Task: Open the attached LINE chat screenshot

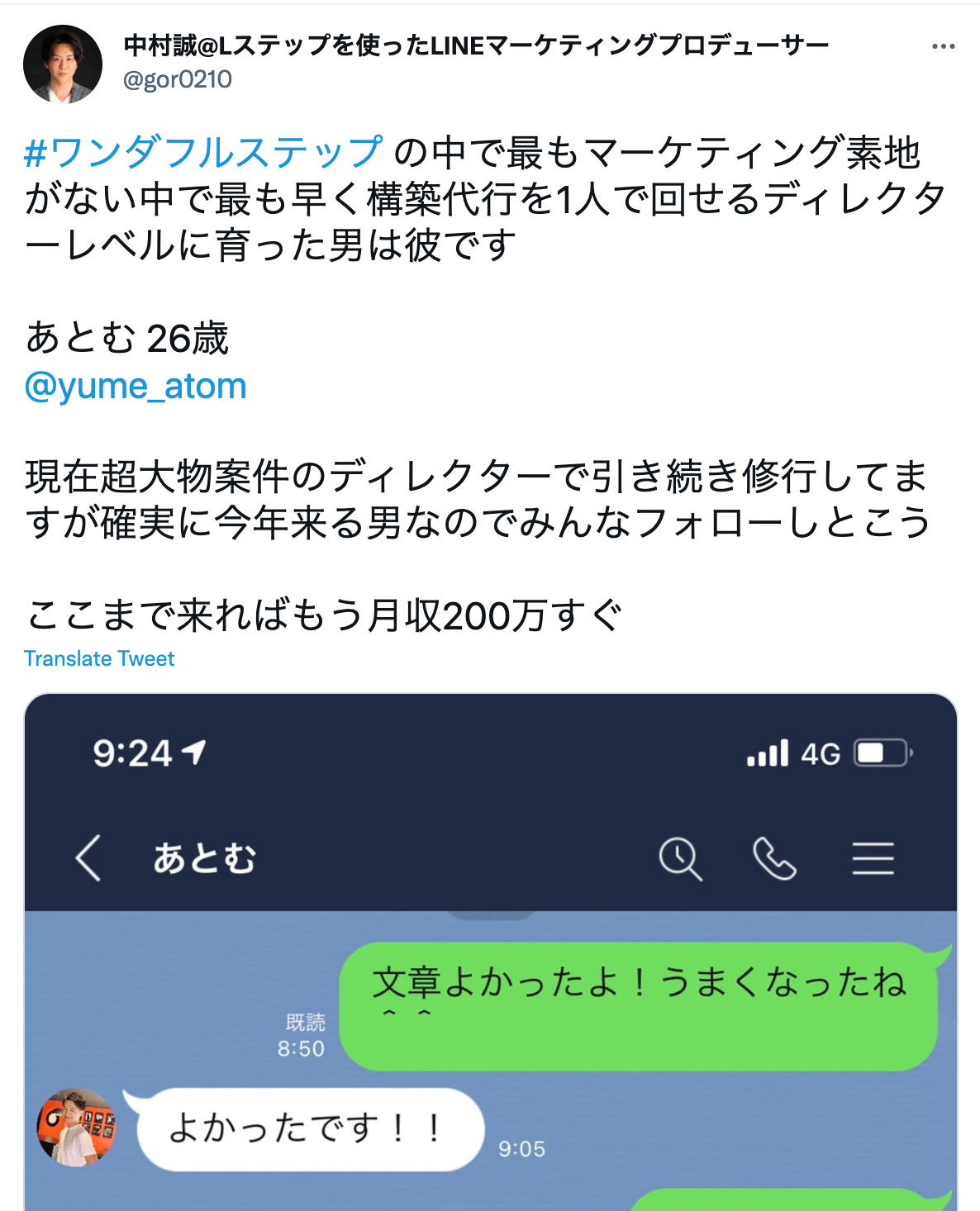Action: coord(490,950)
